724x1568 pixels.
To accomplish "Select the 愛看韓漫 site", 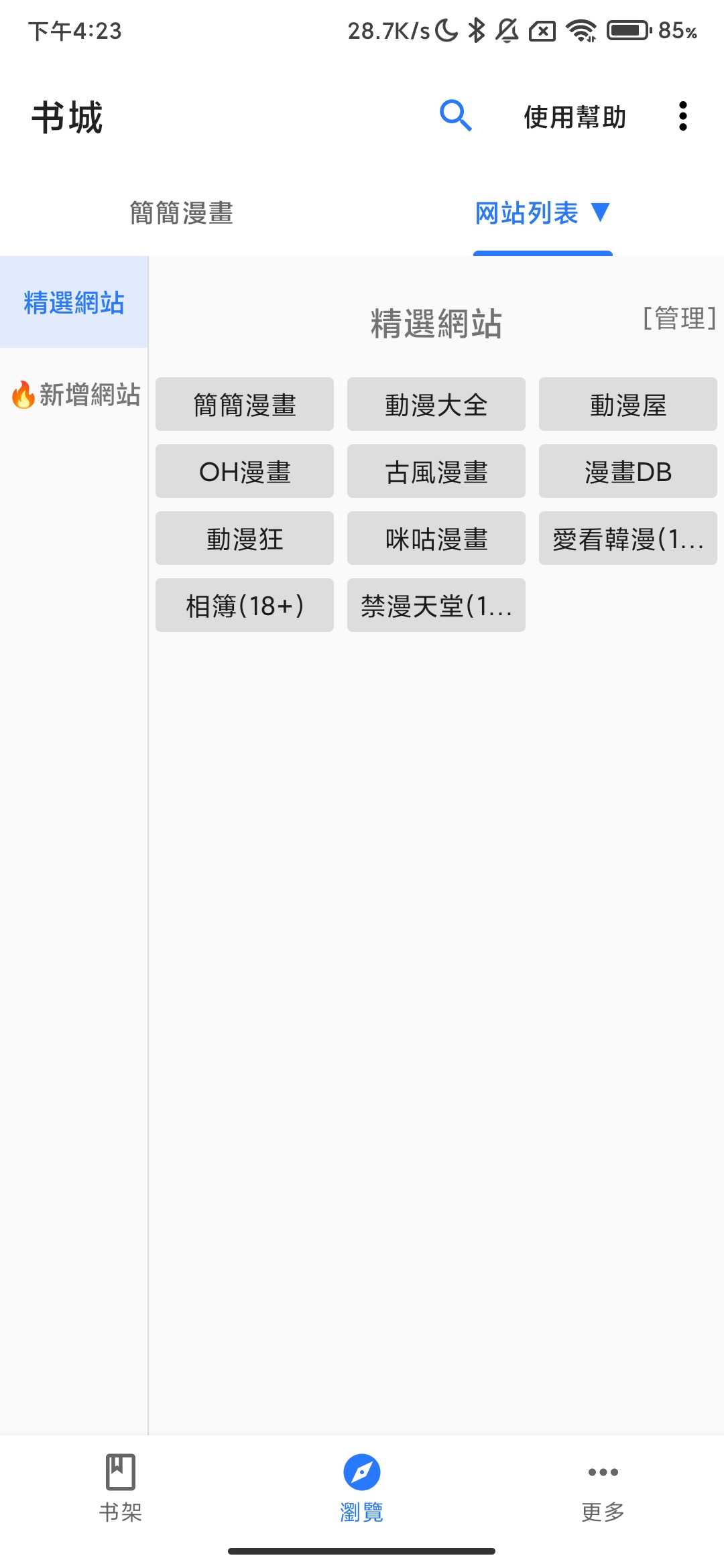I will 627,539.
